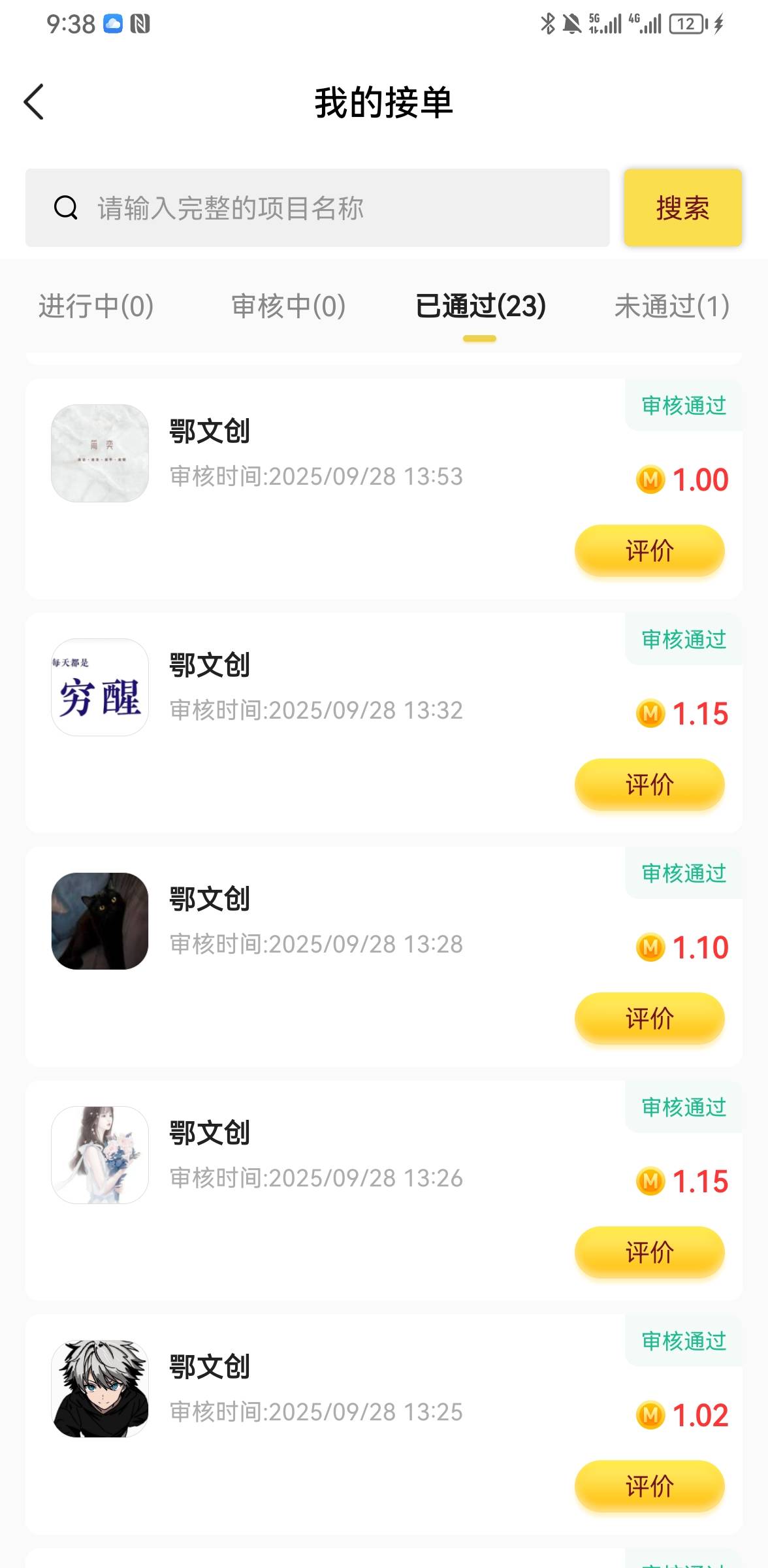This screenshot has width=768, height=1568.
Task: Switch to the 进行中(0) tab
Action: click(96, 306)
